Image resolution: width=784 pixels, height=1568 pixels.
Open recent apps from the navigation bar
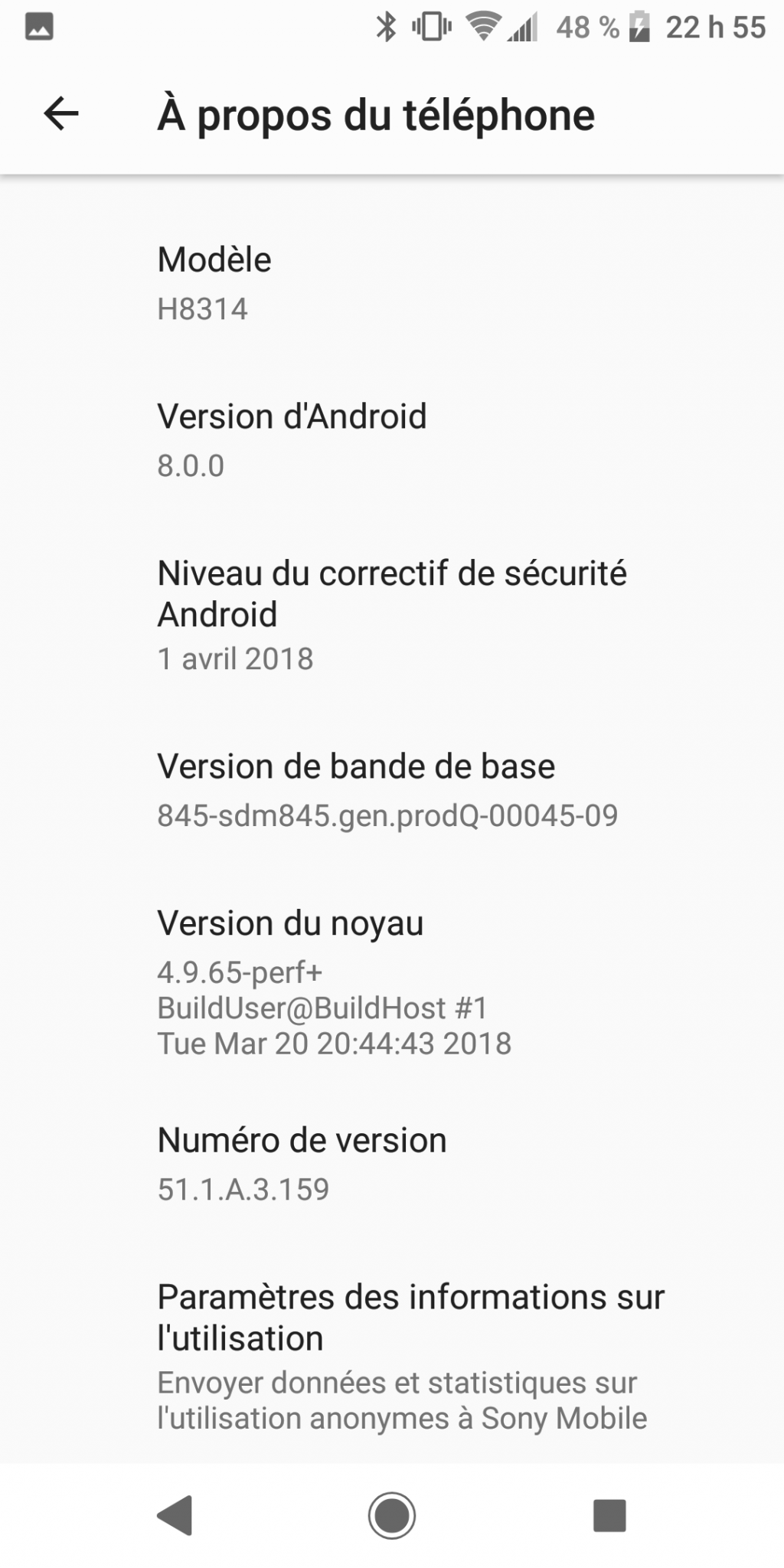click(x=609, y=1515)
